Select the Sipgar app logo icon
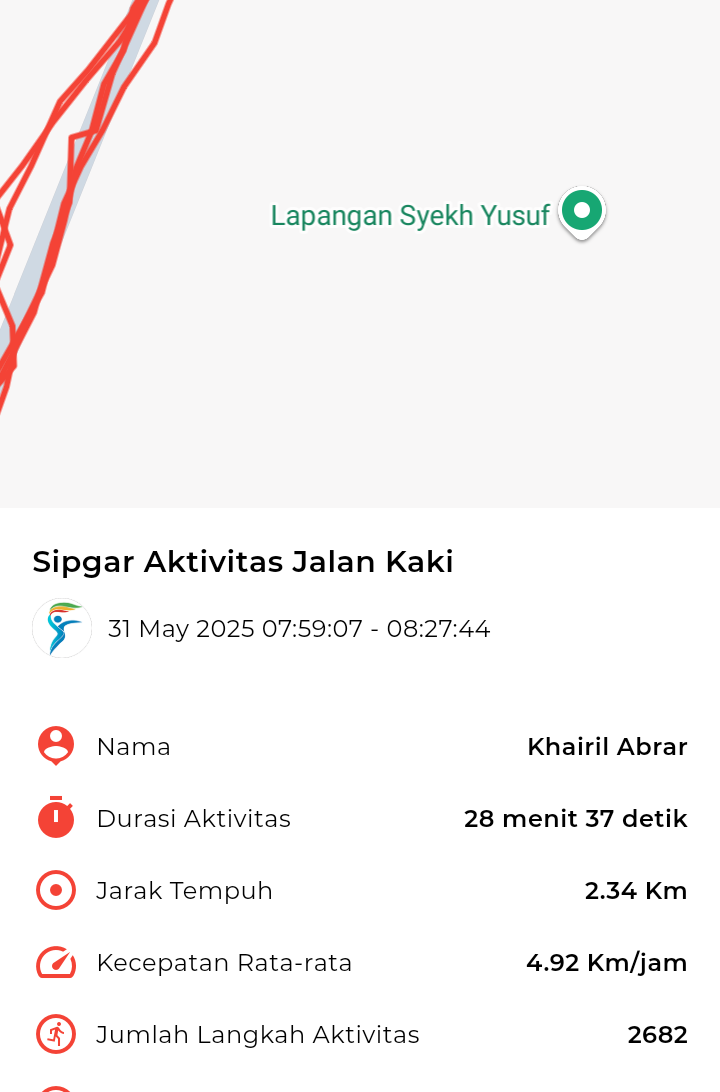The image size is (720, 1092). click(61, 628)
